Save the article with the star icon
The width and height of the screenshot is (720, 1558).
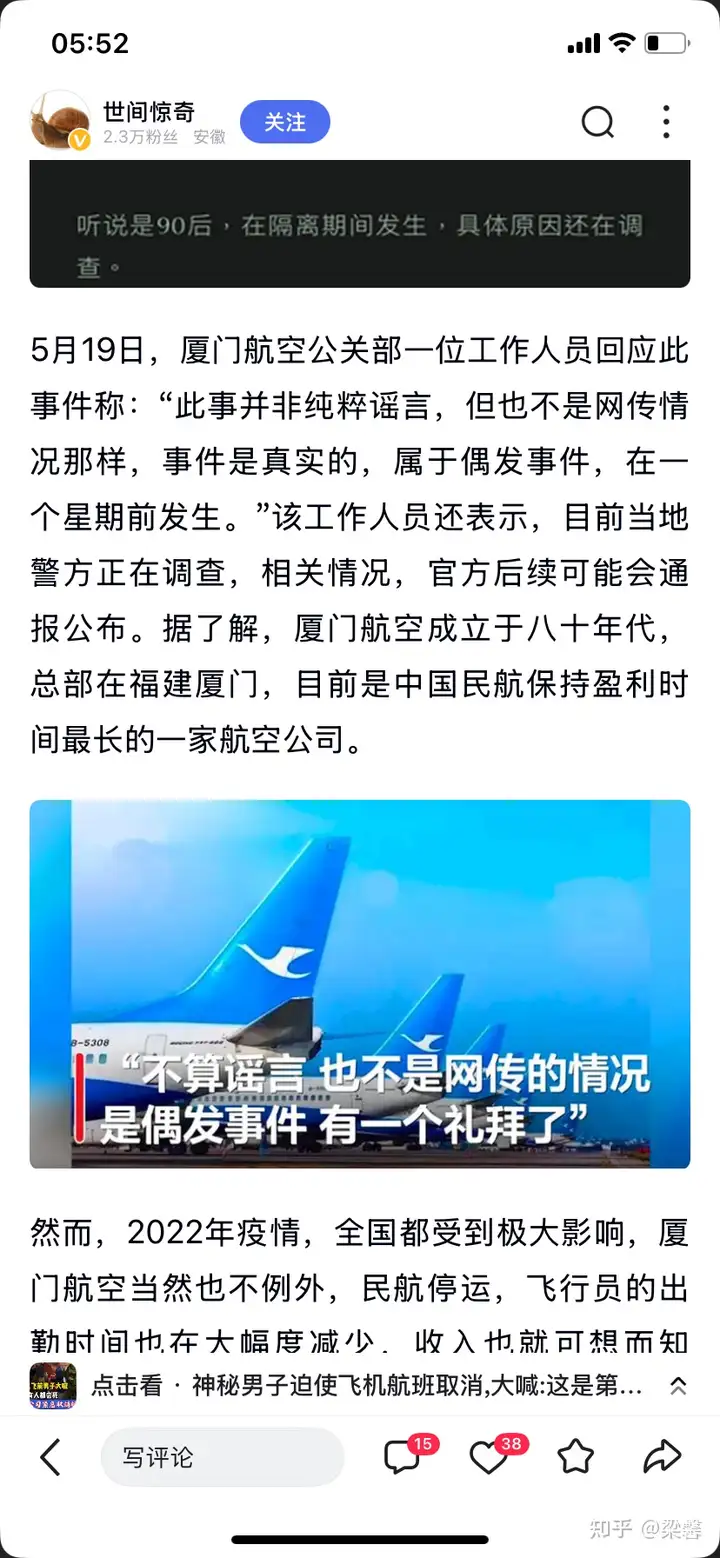click(576, 1457)
